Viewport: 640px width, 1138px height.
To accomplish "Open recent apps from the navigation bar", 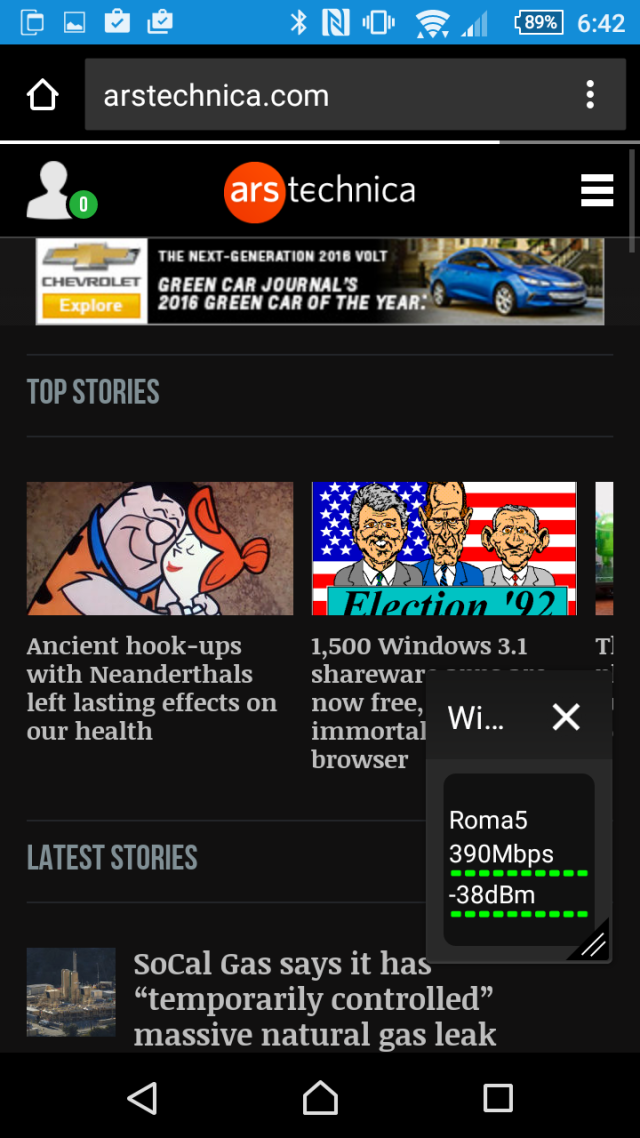I will point(497,1098).
